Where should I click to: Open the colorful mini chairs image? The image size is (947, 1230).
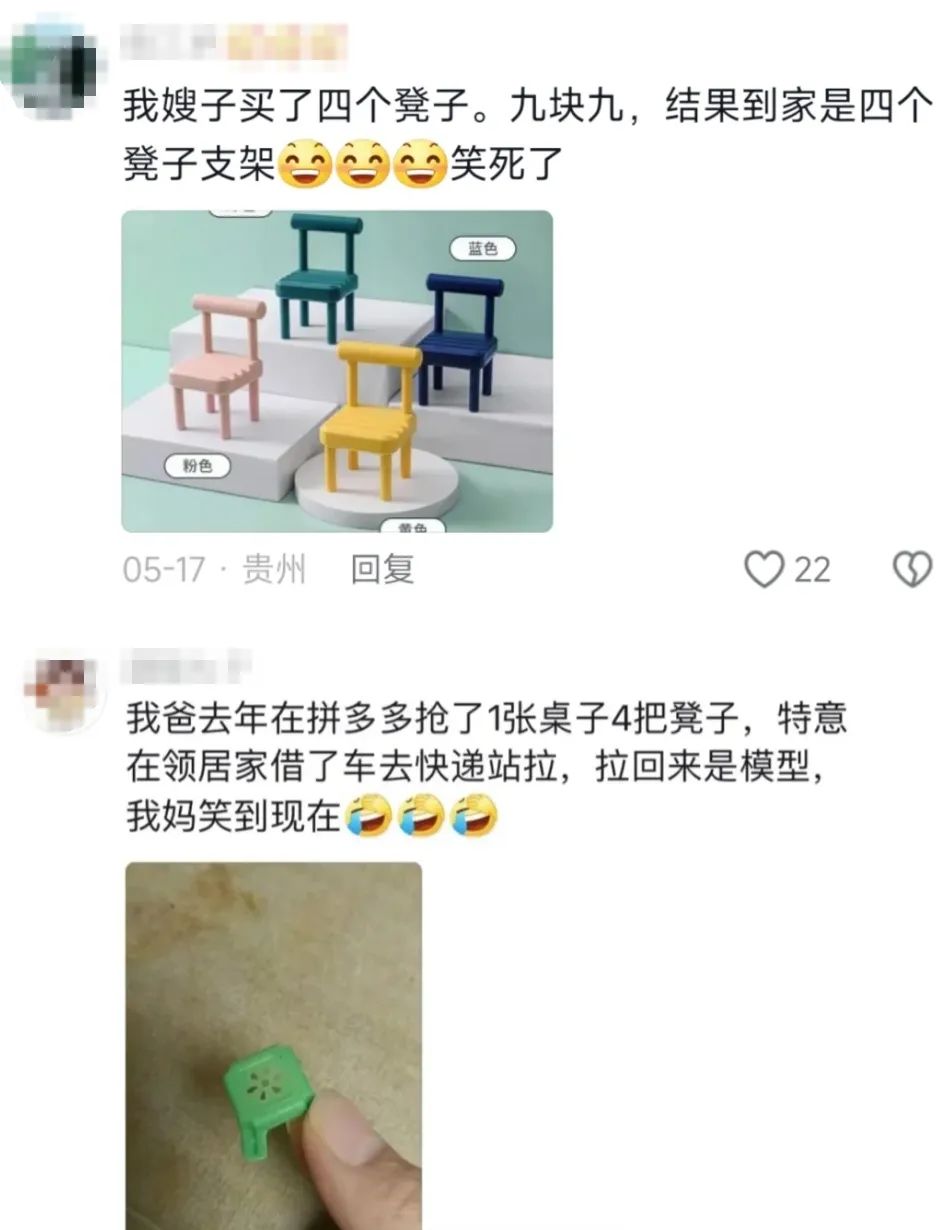(x=337, y=371)
